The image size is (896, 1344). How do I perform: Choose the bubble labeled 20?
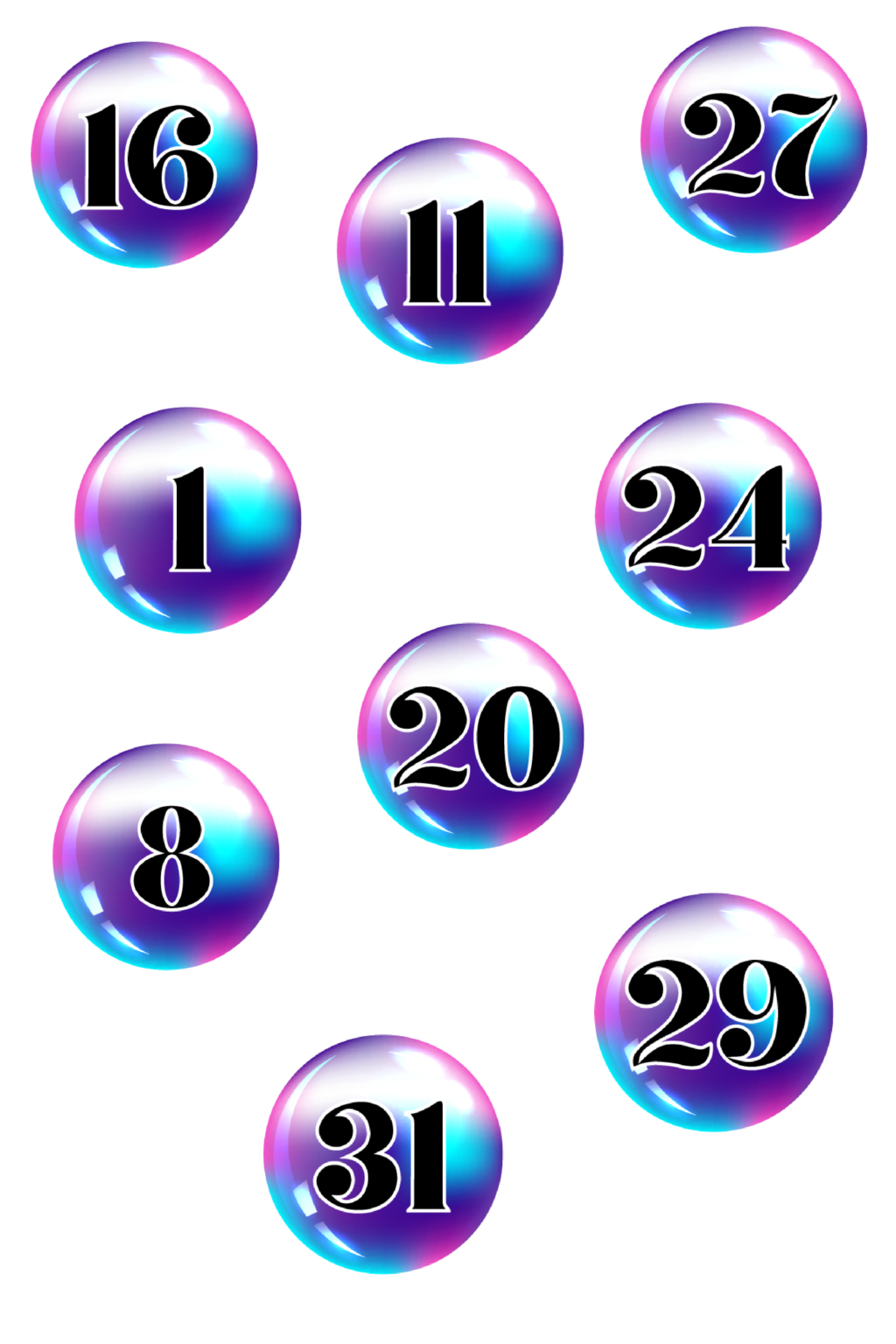[471, 736]
